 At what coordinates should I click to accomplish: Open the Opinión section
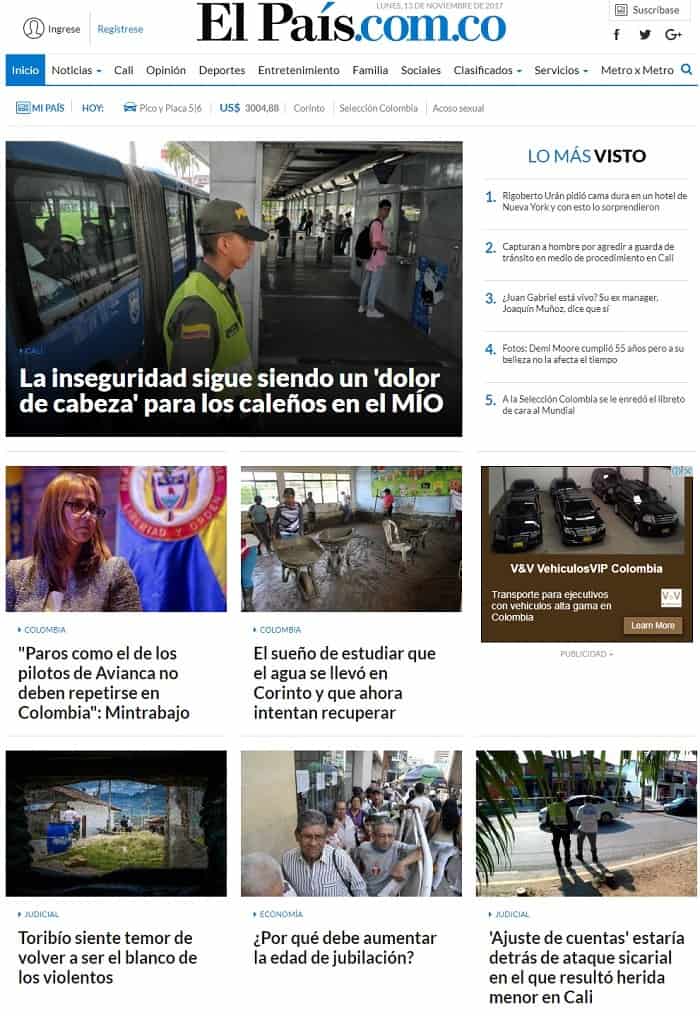[166, 70]
